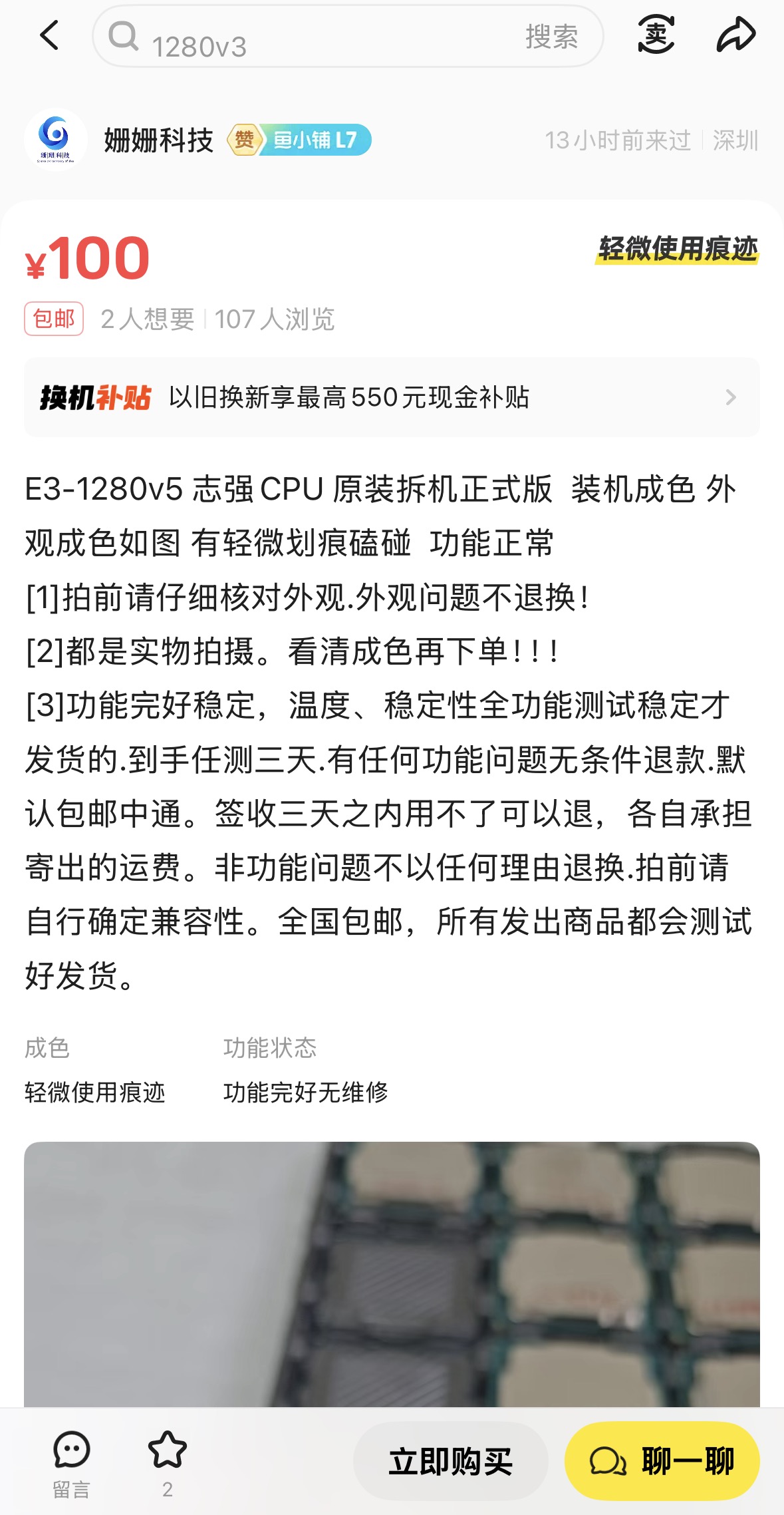Image resolution: width=784 pixels, height=1515 pixels.
Task: Tap 立即购买 to buy now
Action: pos(450,1462)
